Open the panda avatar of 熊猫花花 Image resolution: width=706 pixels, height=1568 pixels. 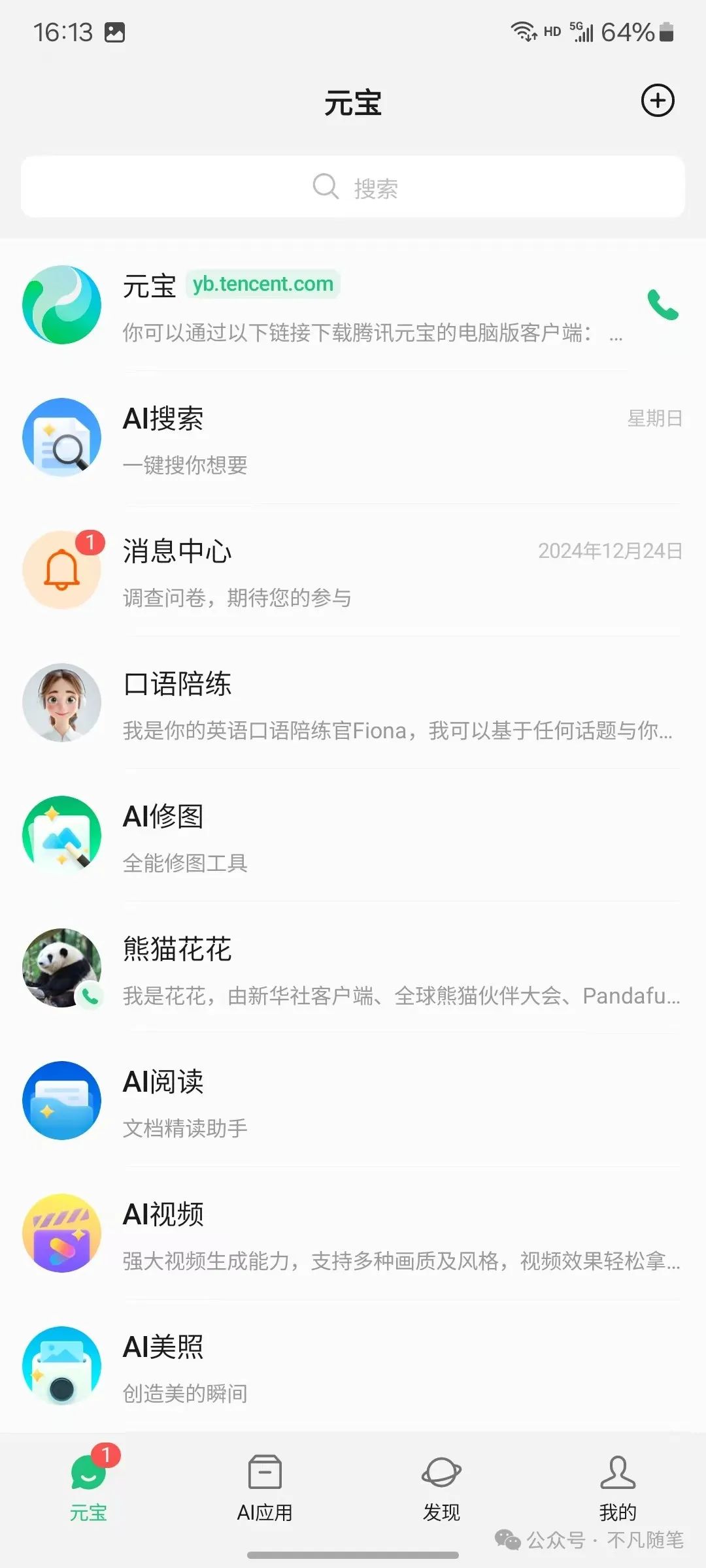click(61, 968)
